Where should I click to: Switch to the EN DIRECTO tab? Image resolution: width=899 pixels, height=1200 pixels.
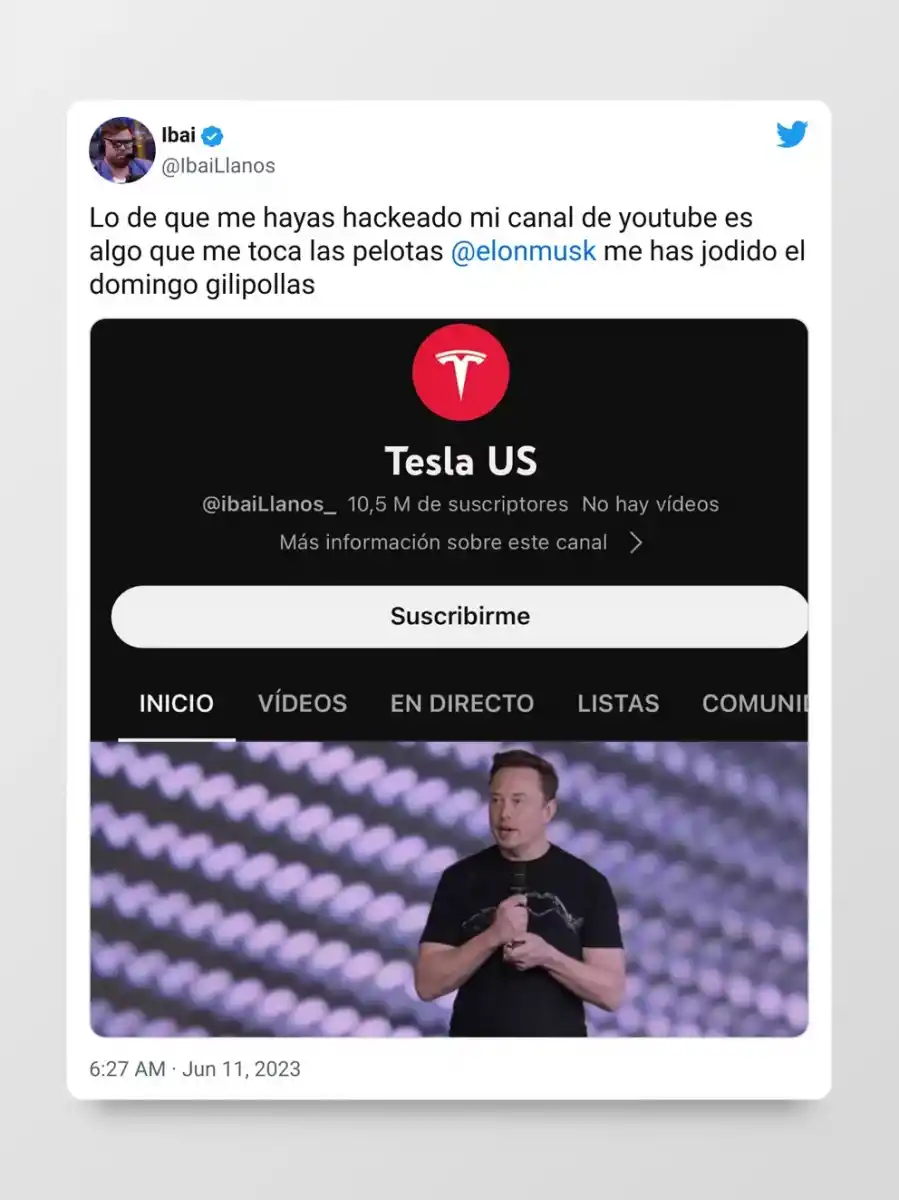pos(460,703)
